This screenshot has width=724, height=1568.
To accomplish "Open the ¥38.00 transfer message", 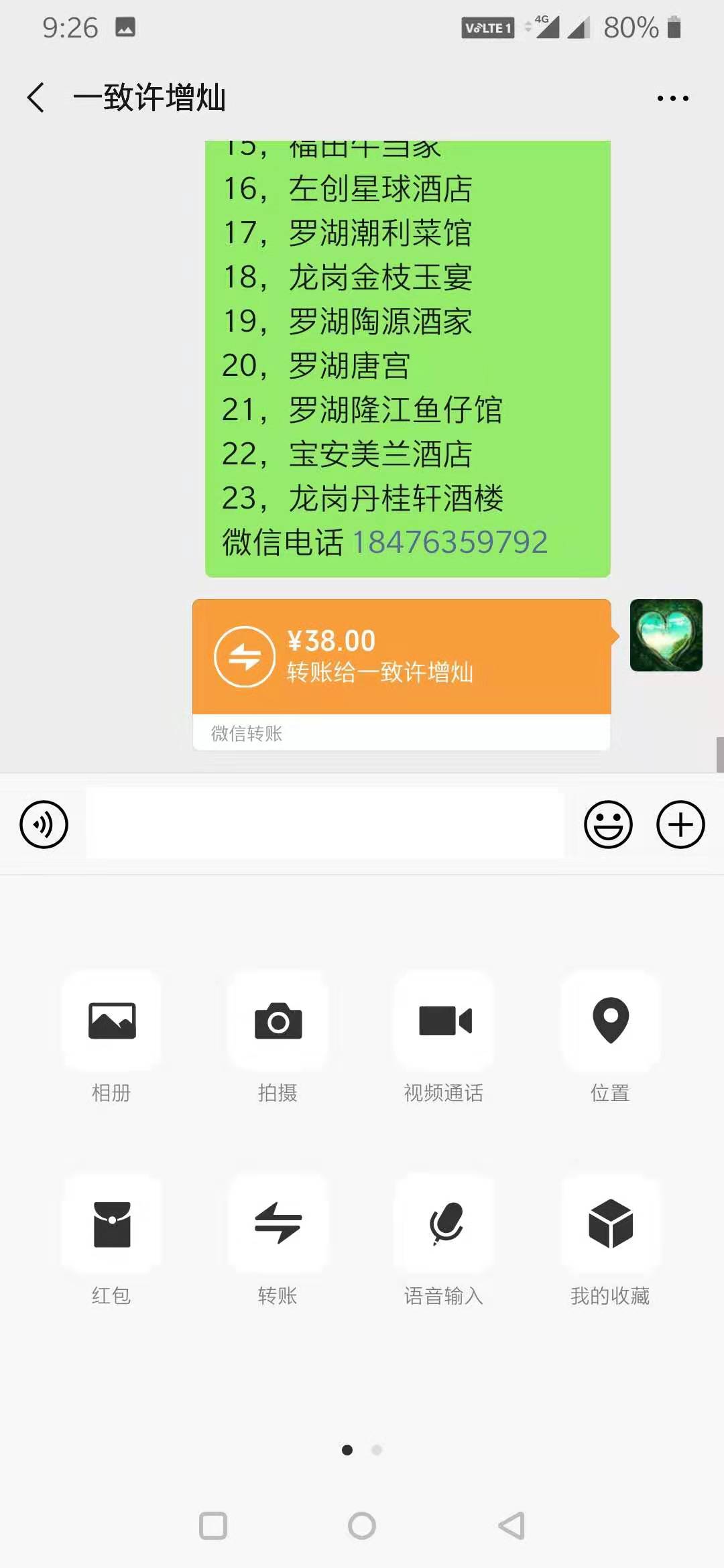I will [401, 657].
